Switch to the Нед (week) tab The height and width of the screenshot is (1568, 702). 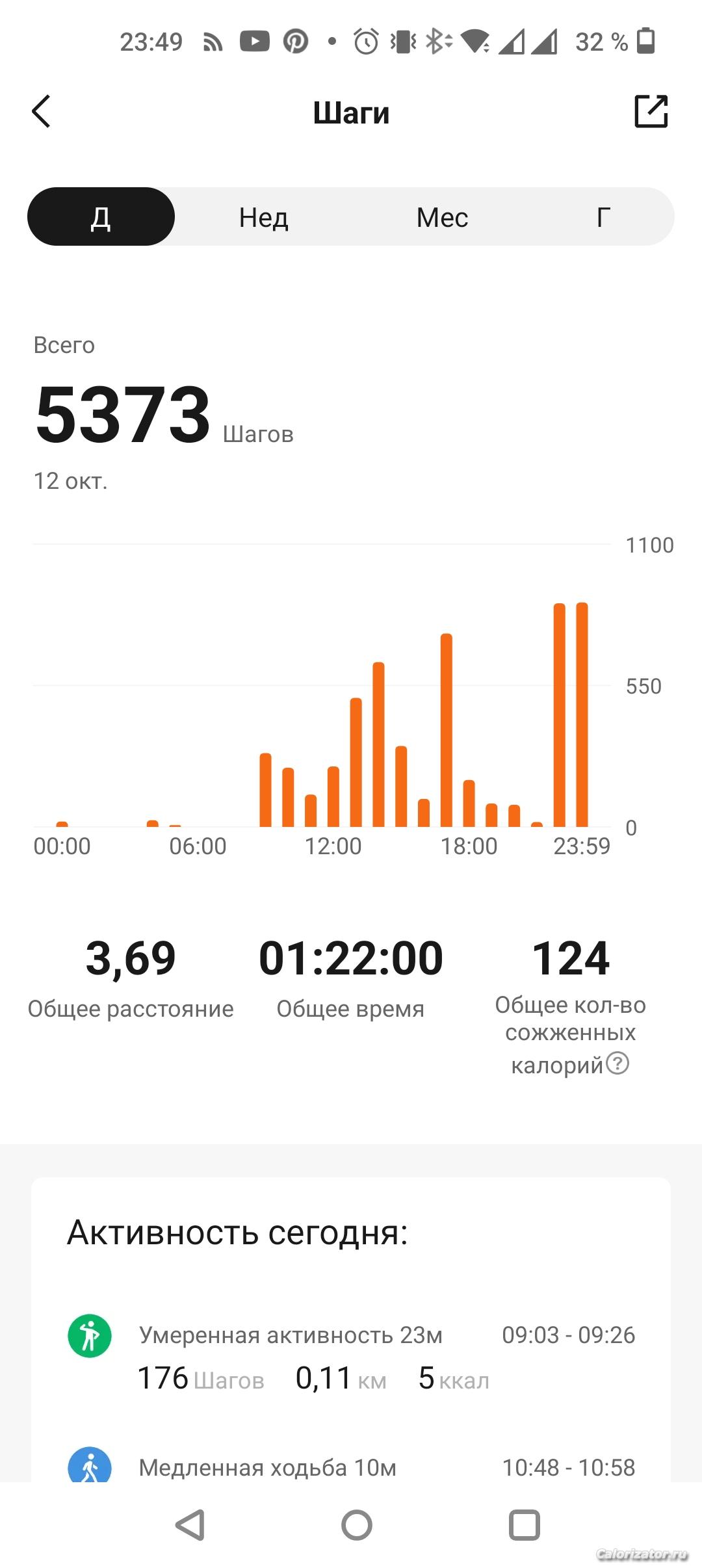[x=263, y=217]
